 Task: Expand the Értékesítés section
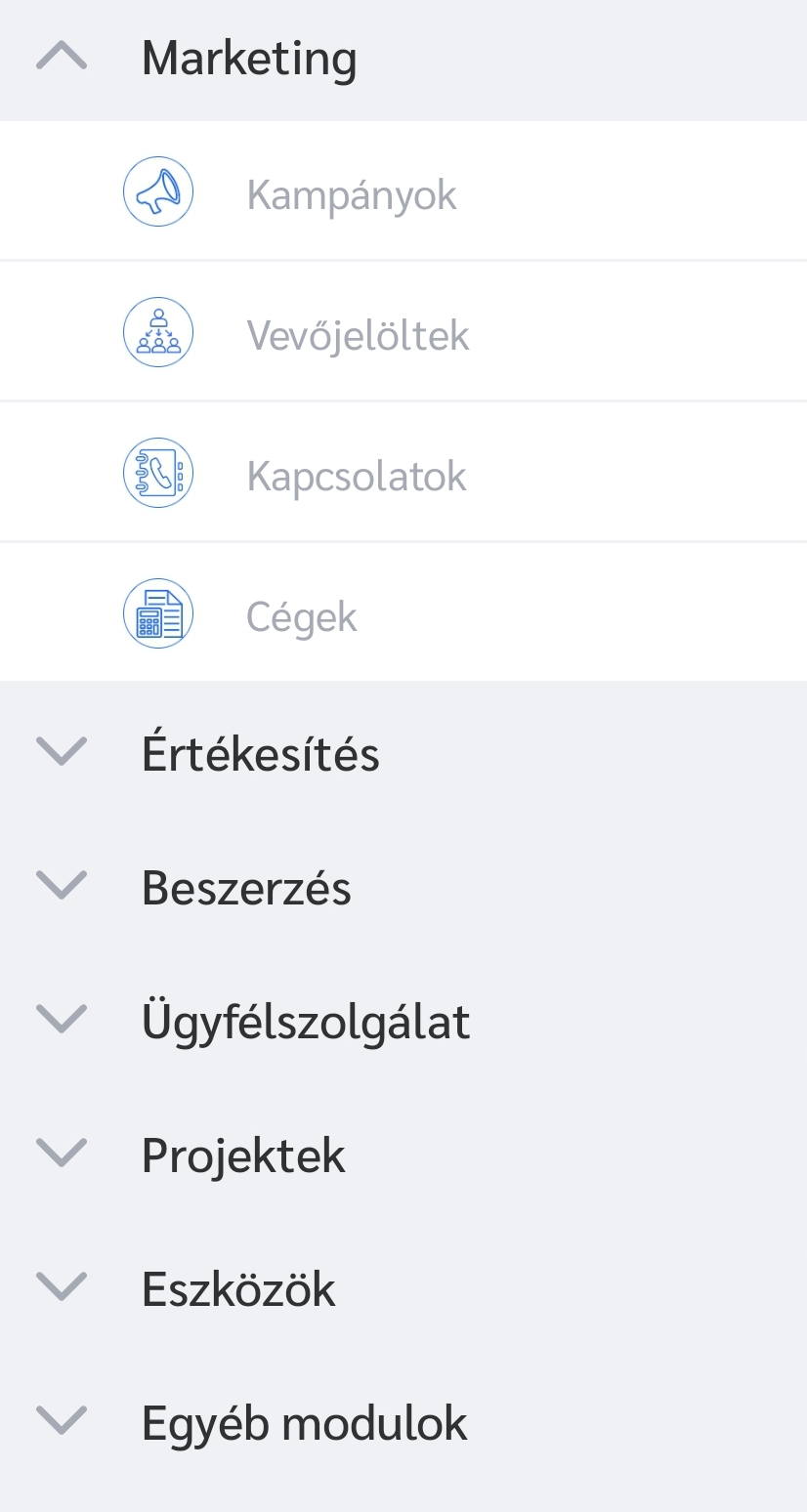click(403, 753)
